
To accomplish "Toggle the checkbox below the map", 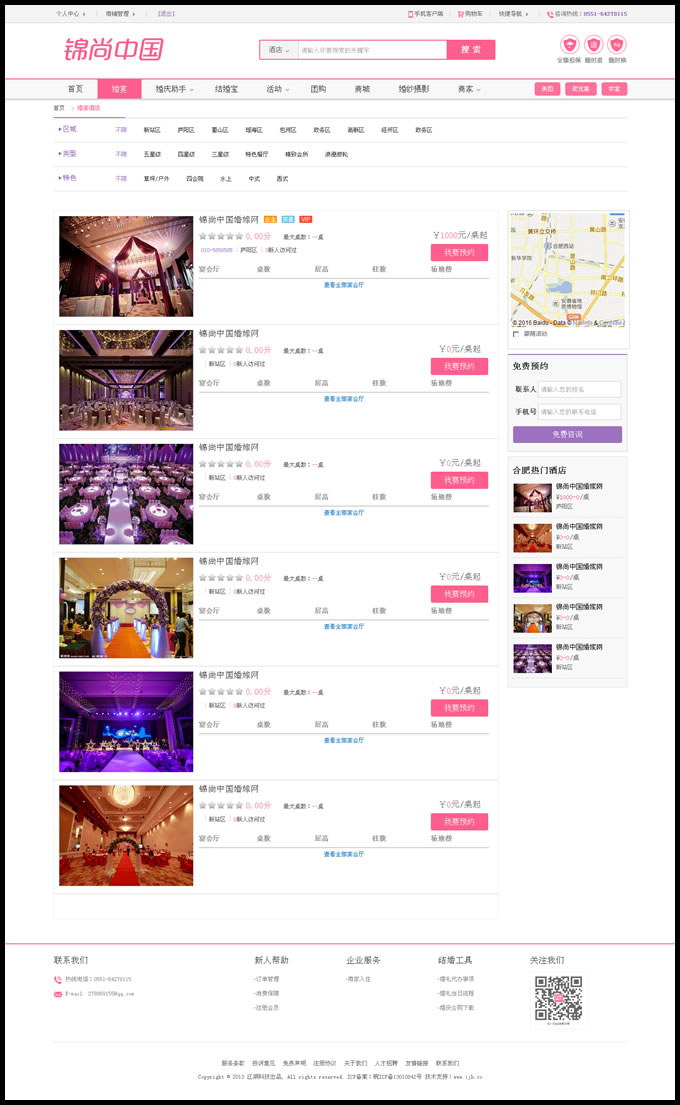I will pos(517,334).
